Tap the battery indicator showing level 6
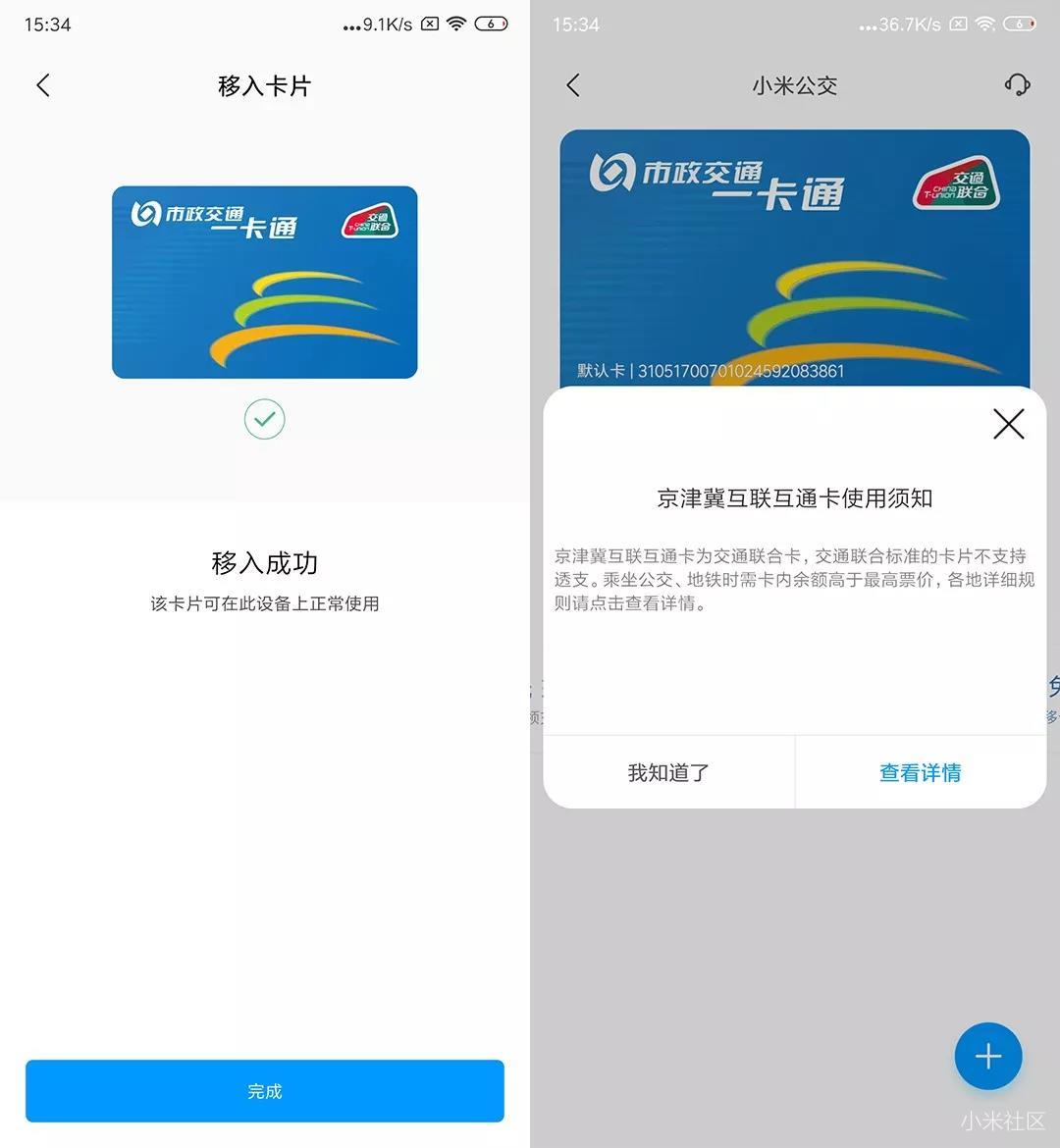The width and height of the screenshot is (1060, 1148). 492,24
